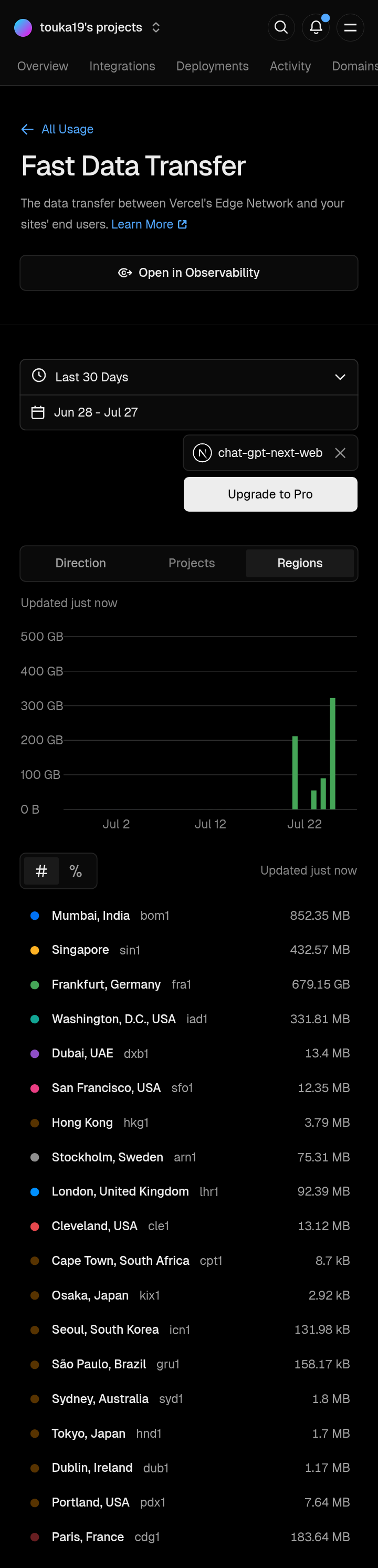
Task: Switch to the Overview tab
Action: pyautogui.click(x=43, y=66)
